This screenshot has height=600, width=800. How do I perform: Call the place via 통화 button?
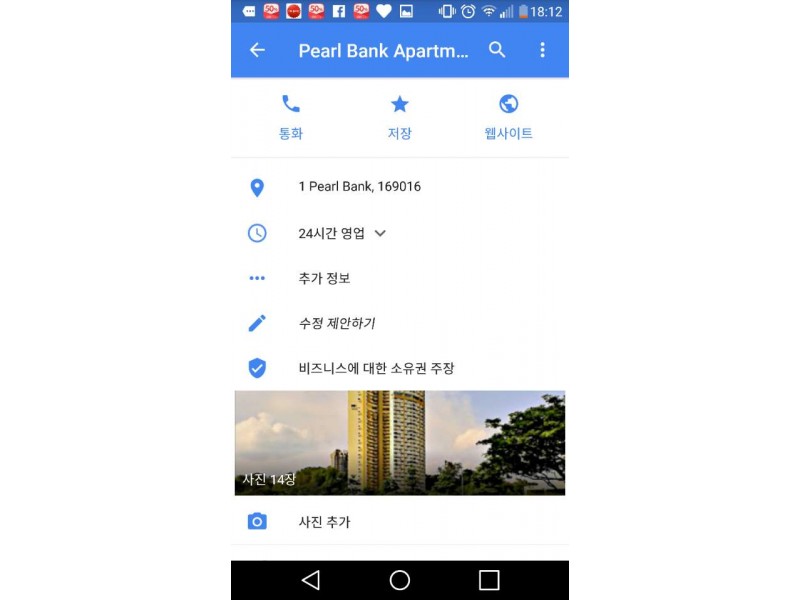(x=291, y=116)
